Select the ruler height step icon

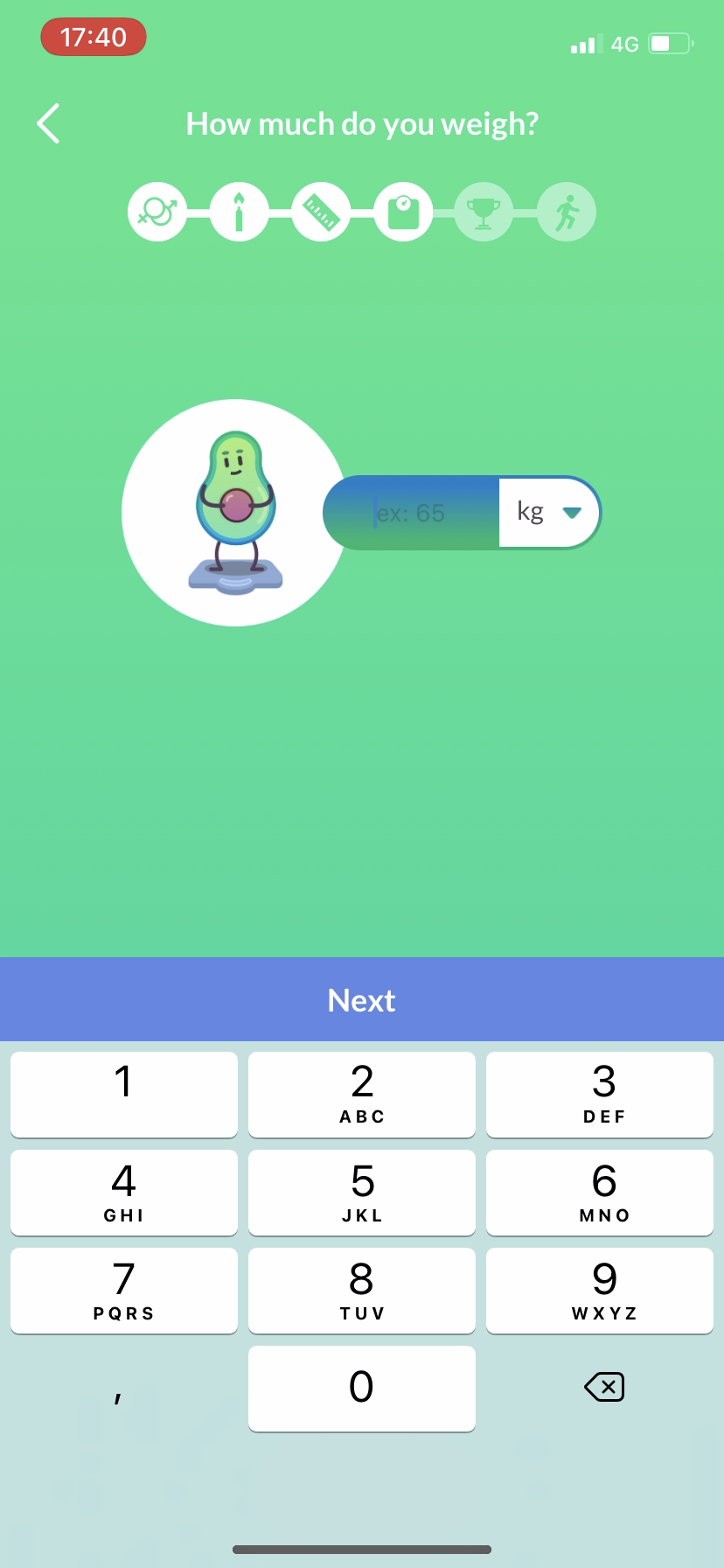(x=321, y=211)
